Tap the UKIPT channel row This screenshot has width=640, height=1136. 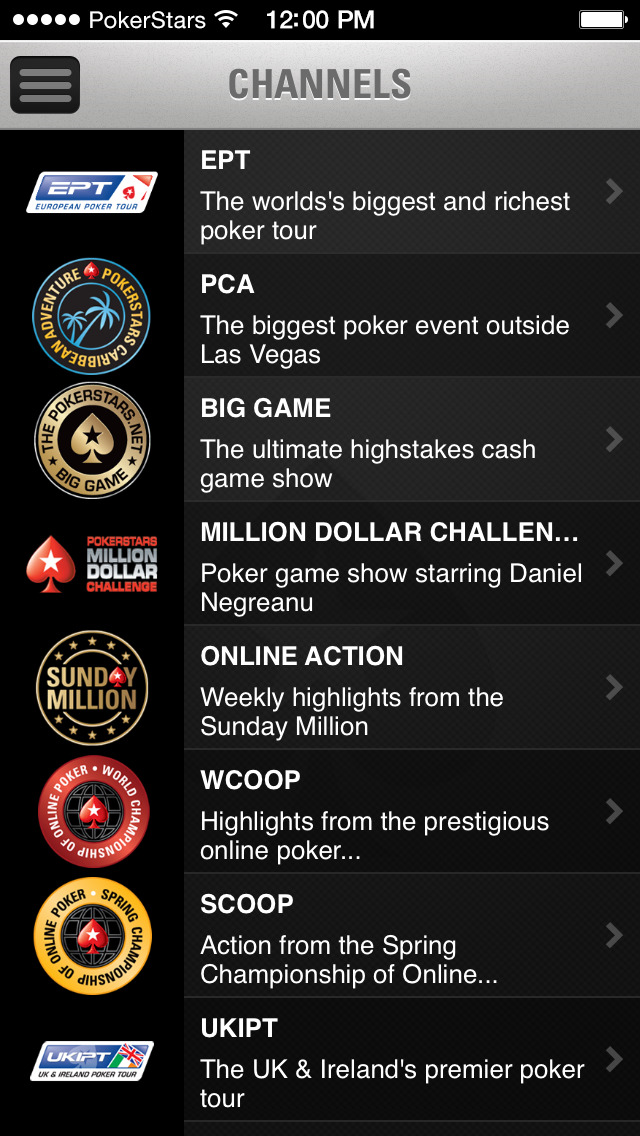pos(400,1060)
